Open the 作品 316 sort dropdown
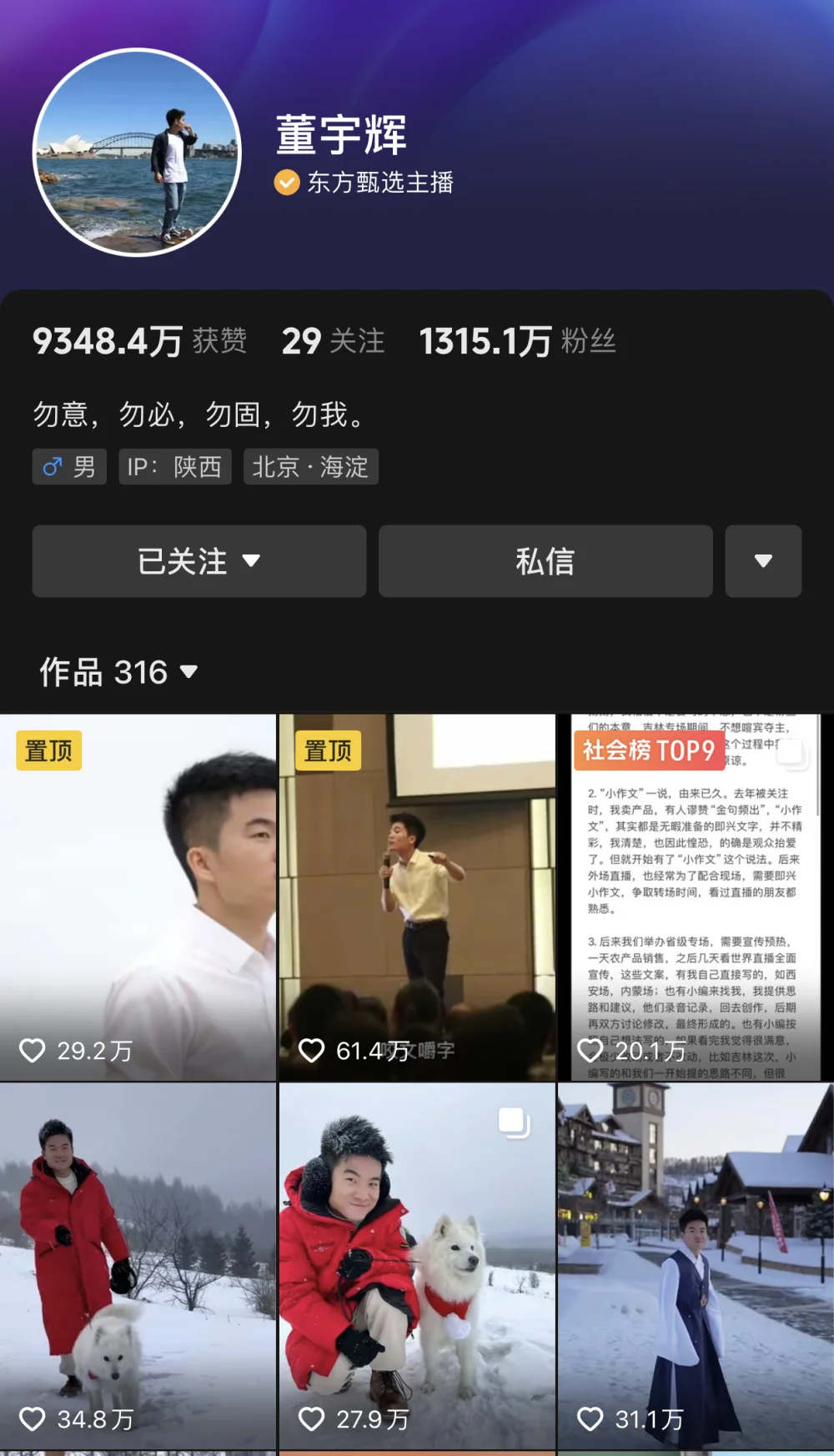The image size is (834, 1456). (x=118, y=672)
